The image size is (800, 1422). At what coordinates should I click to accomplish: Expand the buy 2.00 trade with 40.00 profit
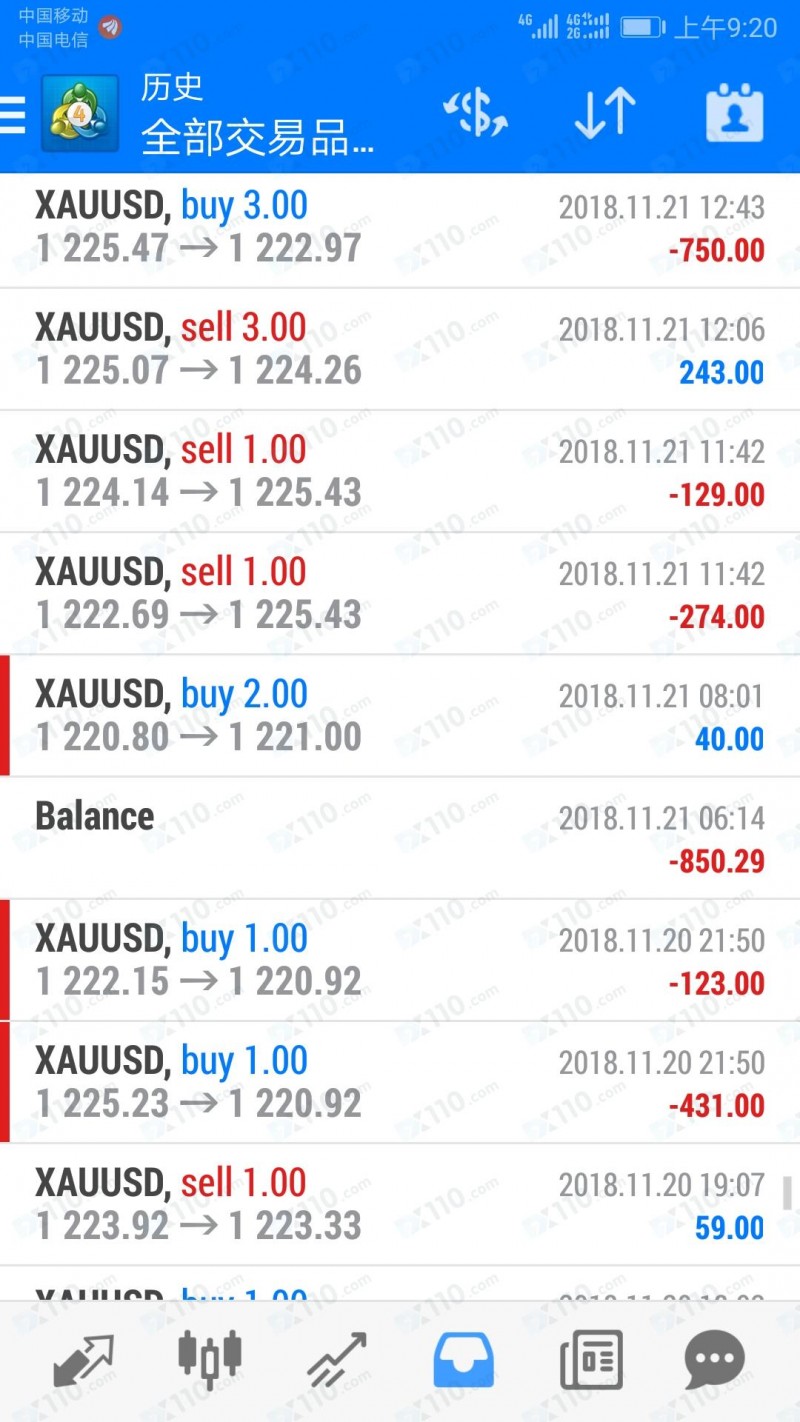[x=400, y=716]
